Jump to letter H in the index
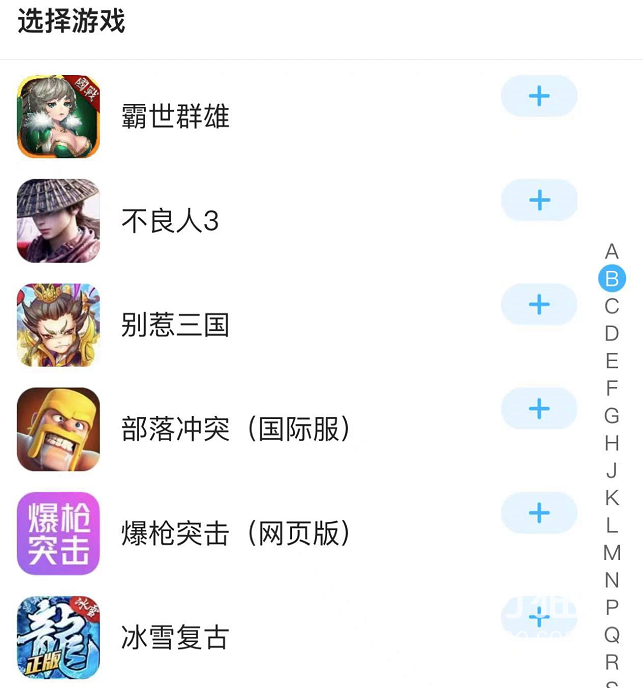Image resolution: width=643 pixels, height=688 pixels. coord(612,443)
